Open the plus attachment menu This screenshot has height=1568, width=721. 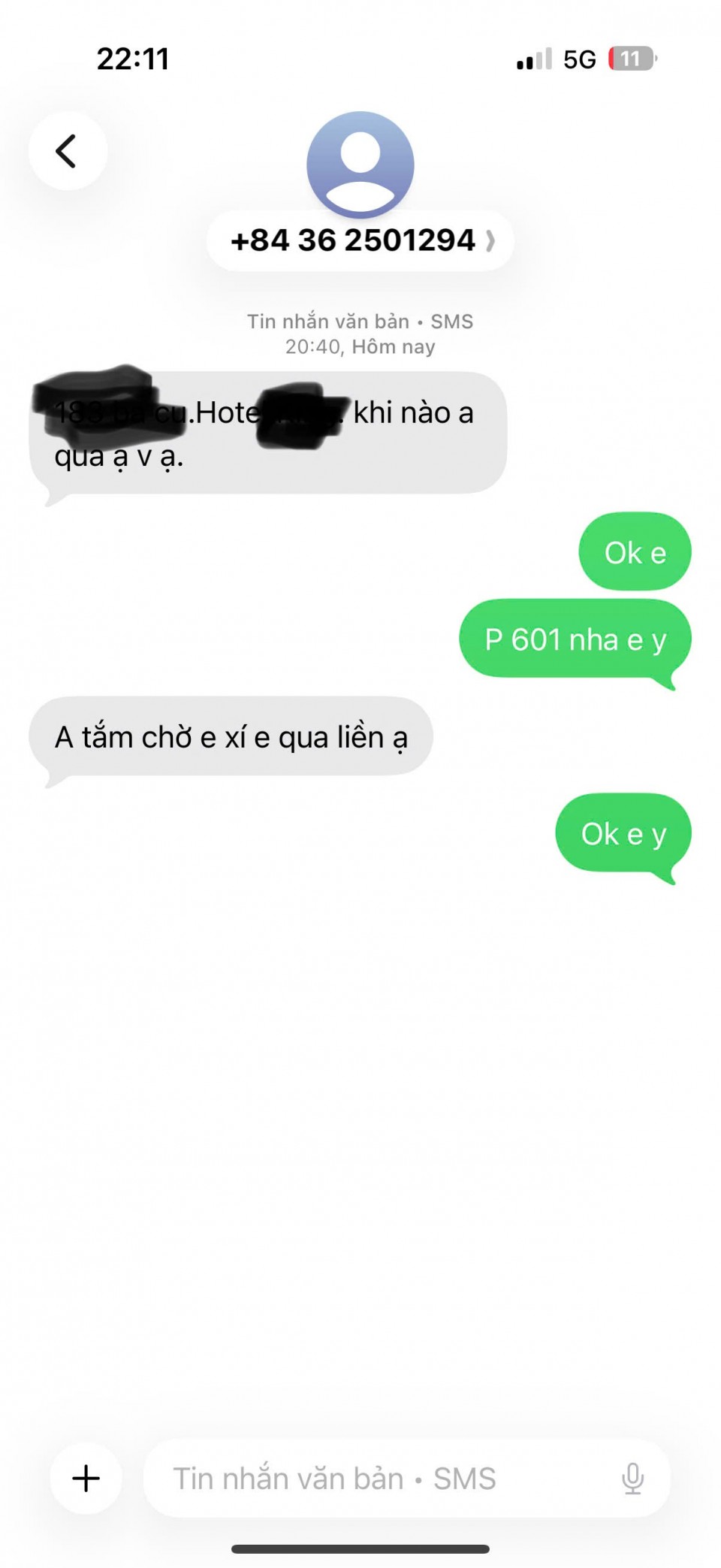[86, 1478]
